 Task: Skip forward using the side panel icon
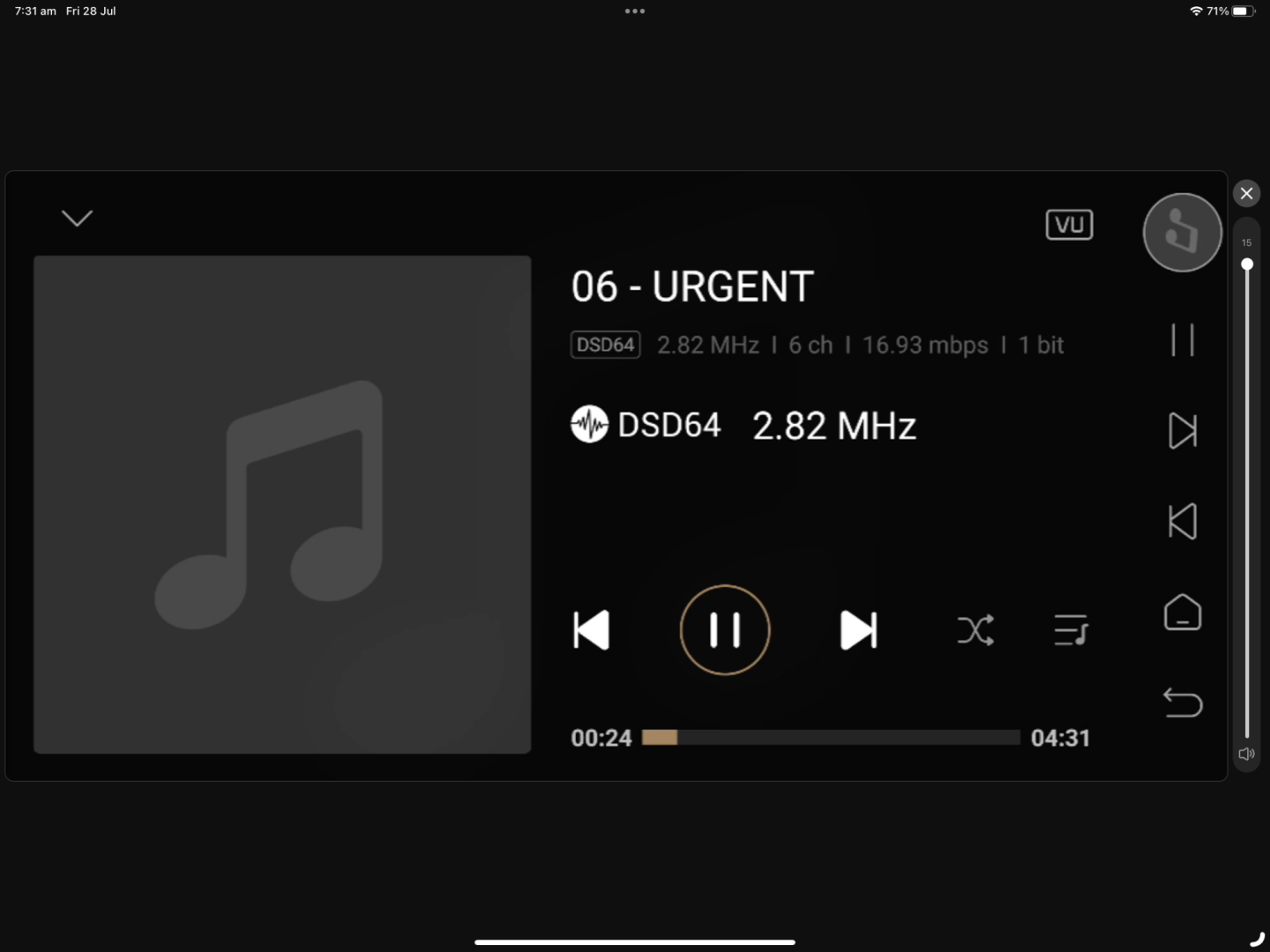click(1182, 431)
